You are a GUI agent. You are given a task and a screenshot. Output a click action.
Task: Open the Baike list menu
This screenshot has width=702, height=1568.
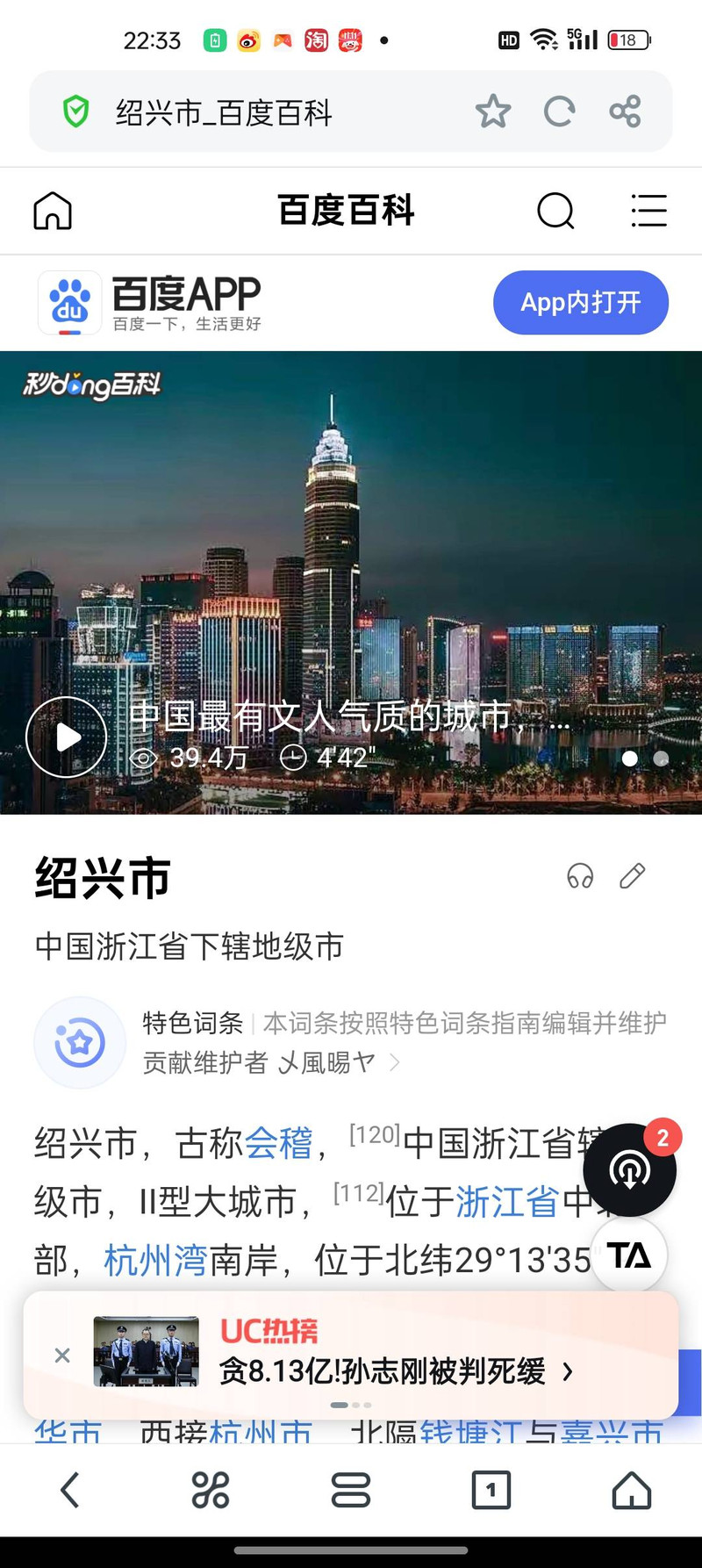(x=648, y=211)
